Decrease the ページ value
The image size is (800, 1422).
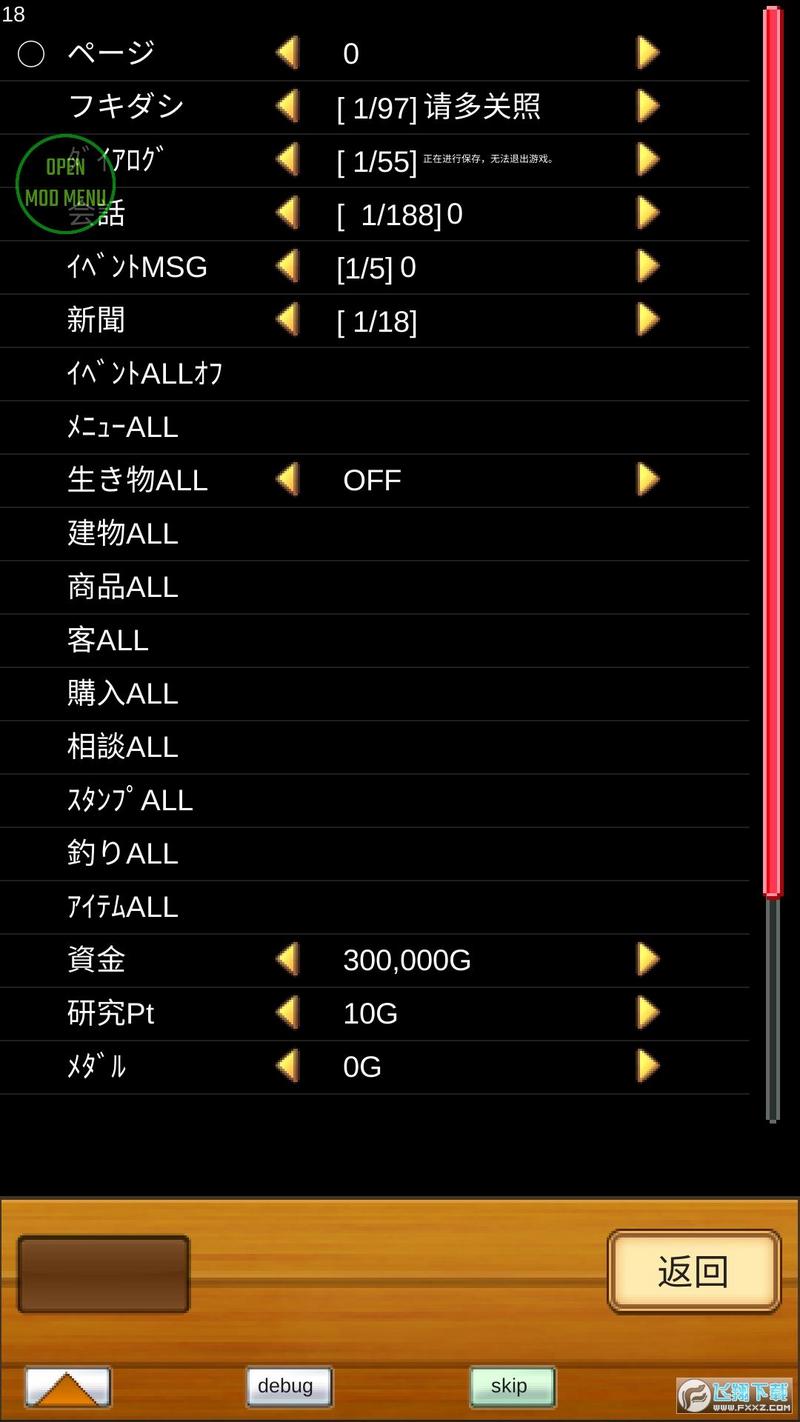[x=288, y=53]
